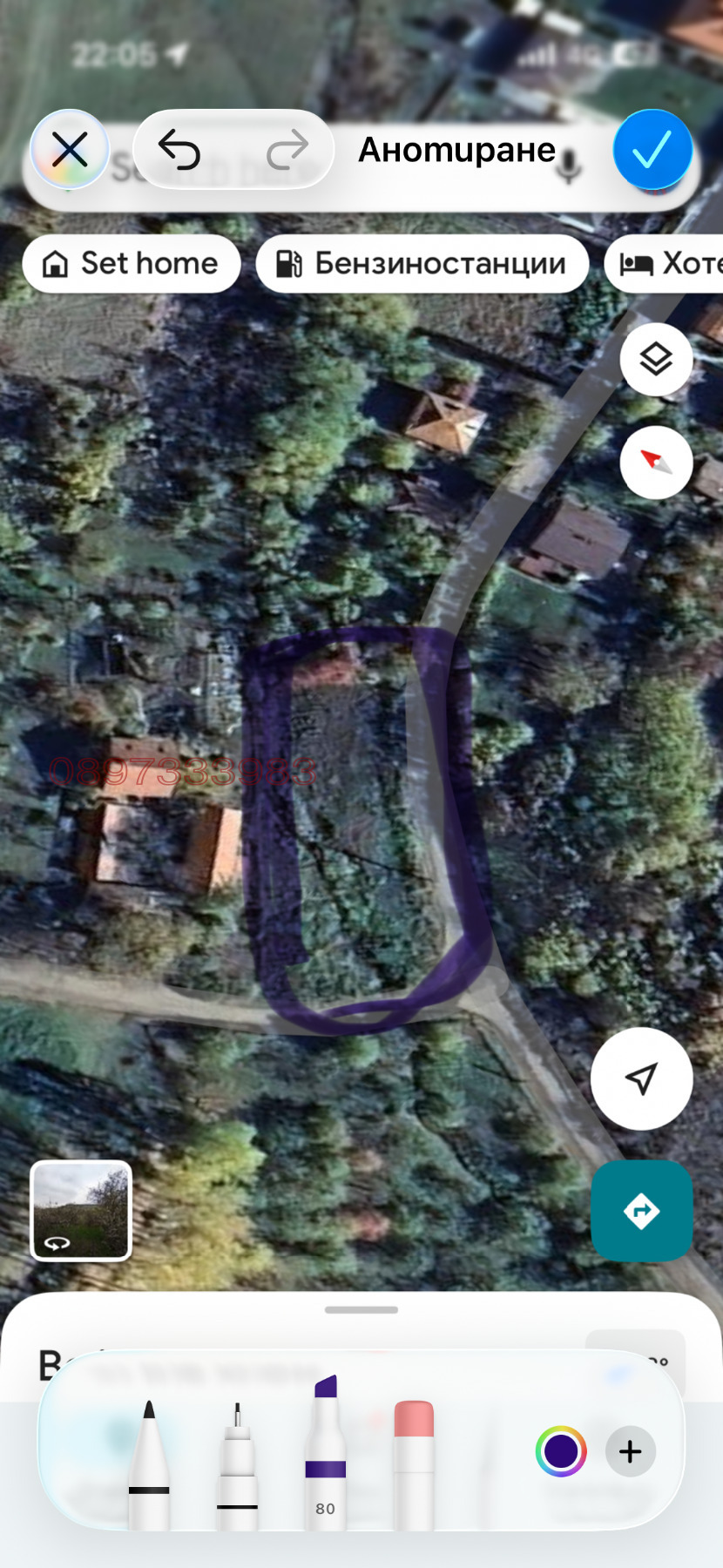Center the map on my location
723x1568 pixels.
tap(641, 1078)
